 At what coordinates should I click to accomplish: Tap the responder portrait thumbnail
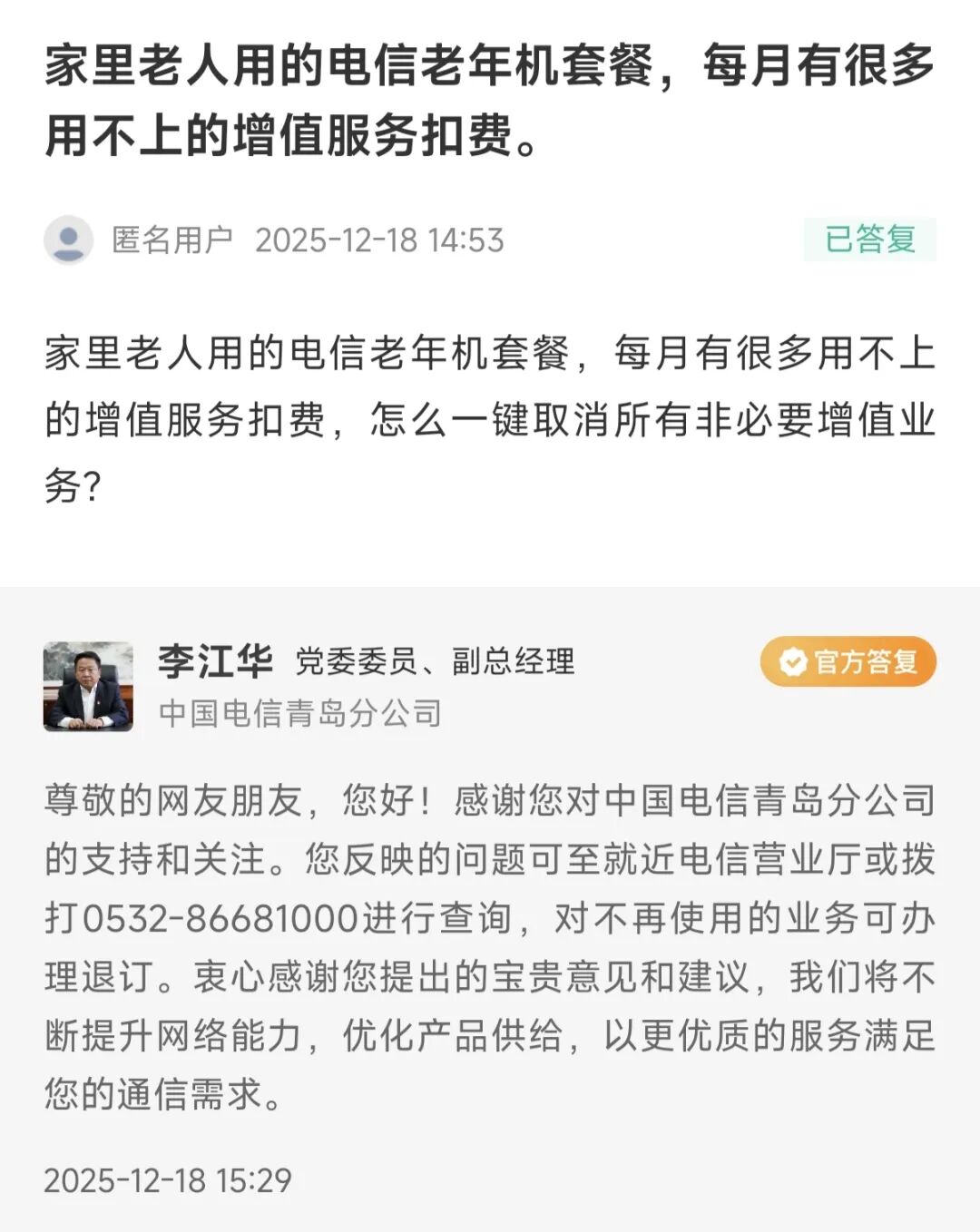pos(89,689)
